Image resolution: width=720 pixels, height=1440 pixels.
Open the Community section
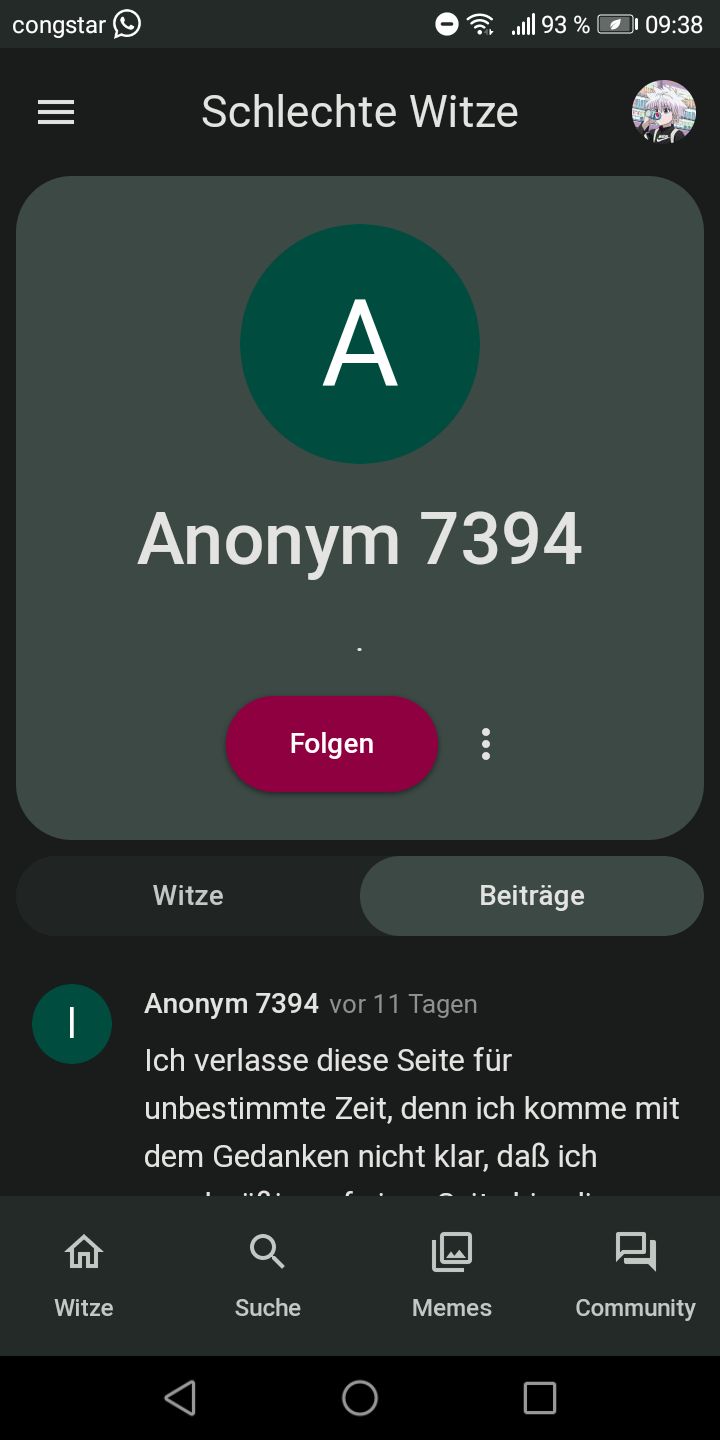pos(635,1275)
